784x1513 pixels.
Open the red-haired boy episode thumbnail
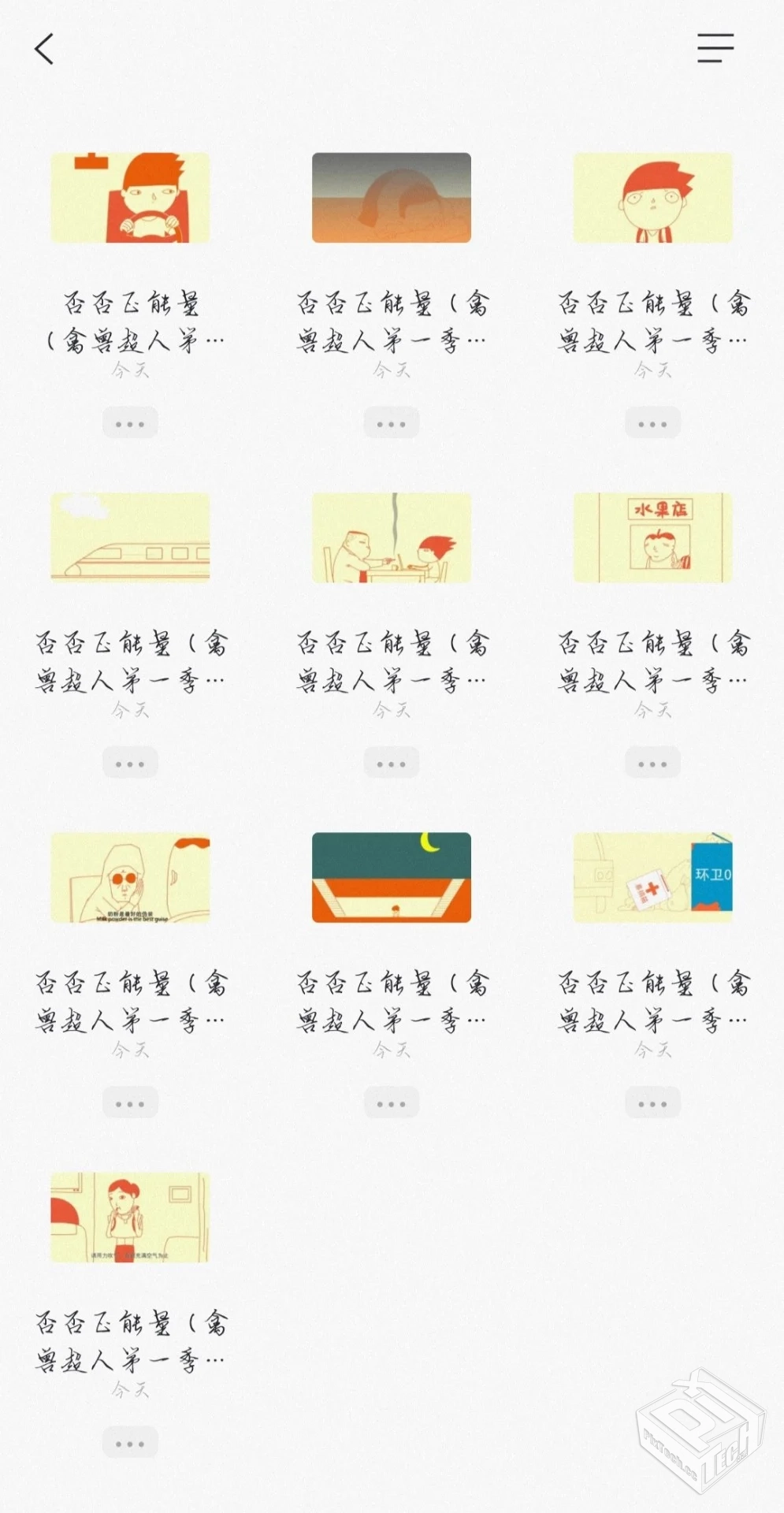click(x=653, y=197)
